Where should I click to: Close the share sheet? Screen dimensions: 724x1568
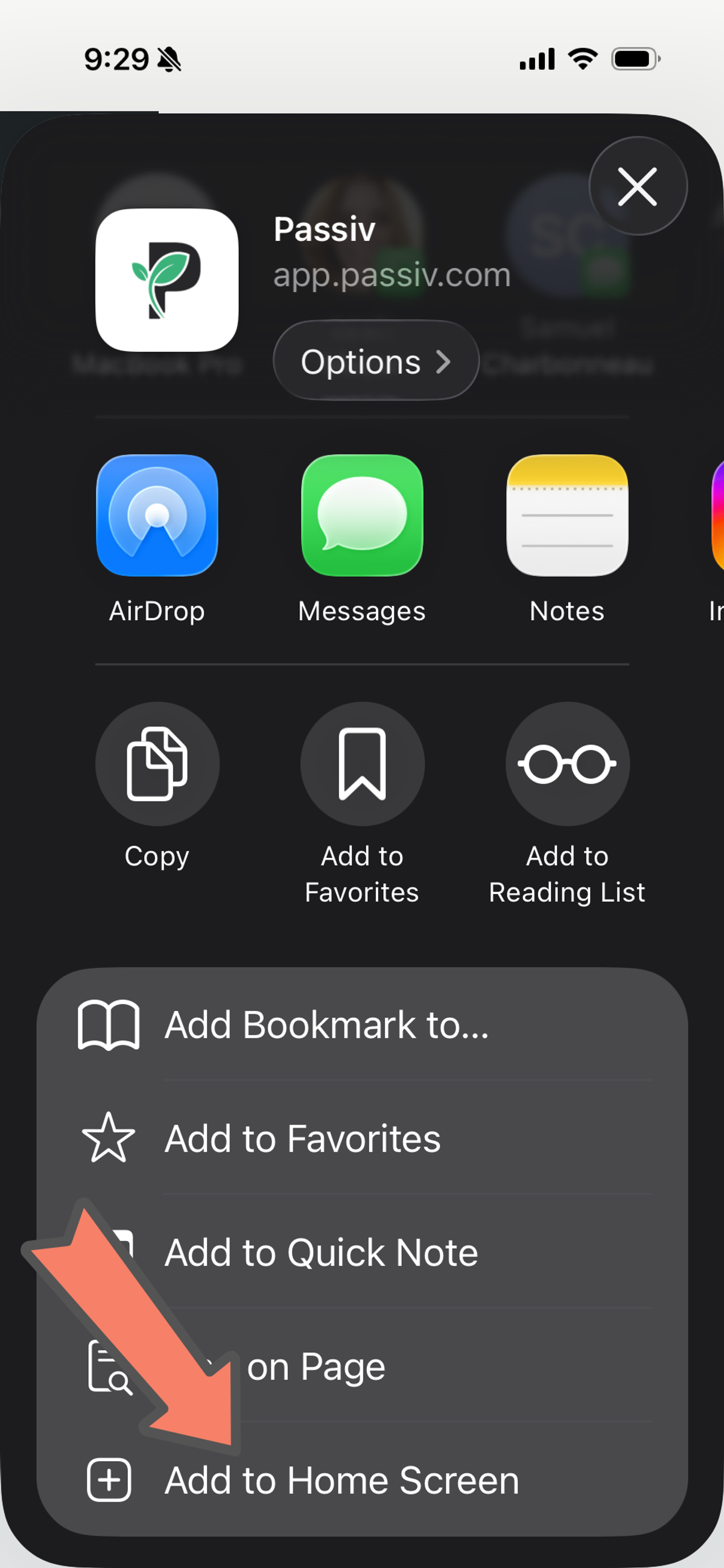coord(638,186)
